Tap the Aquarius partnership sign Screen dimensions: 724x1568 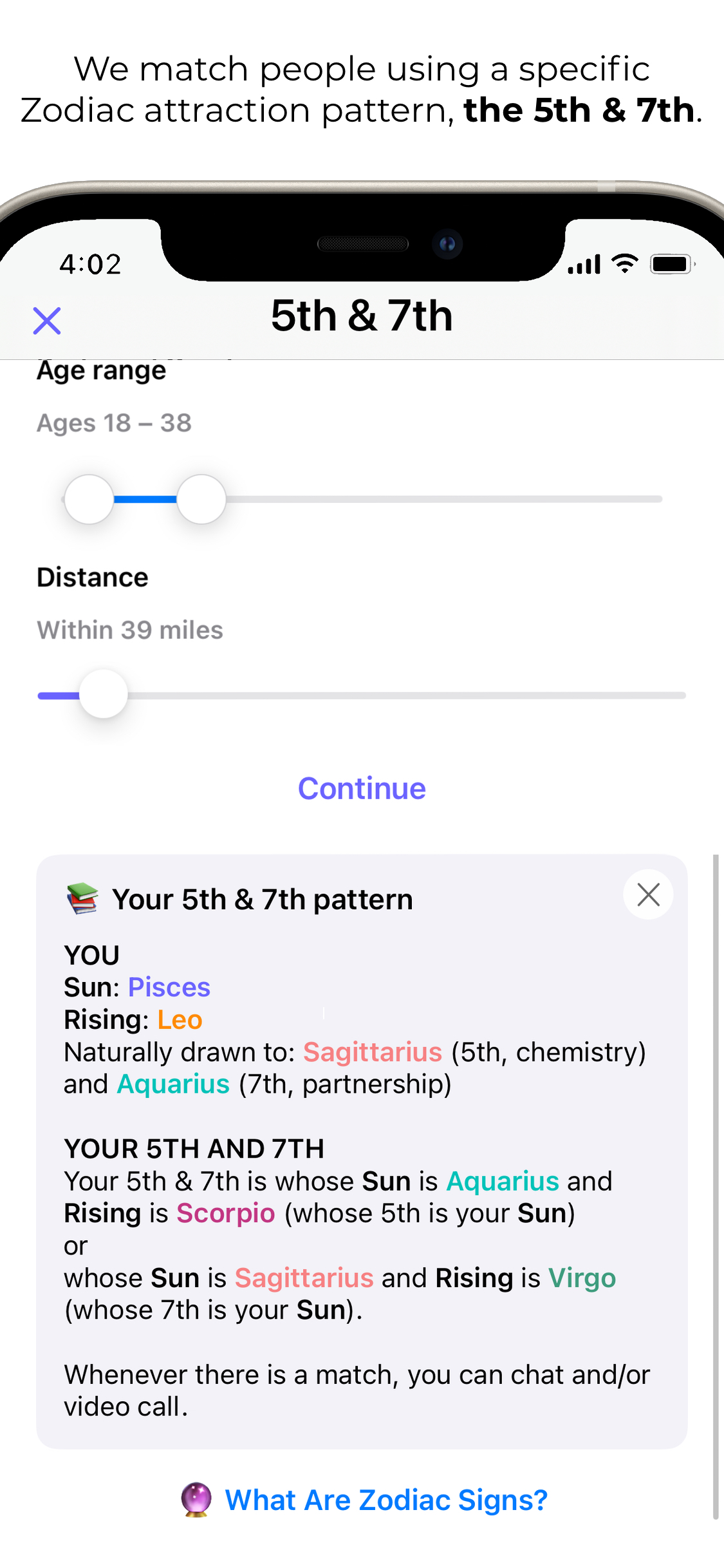click(172, 1084)
